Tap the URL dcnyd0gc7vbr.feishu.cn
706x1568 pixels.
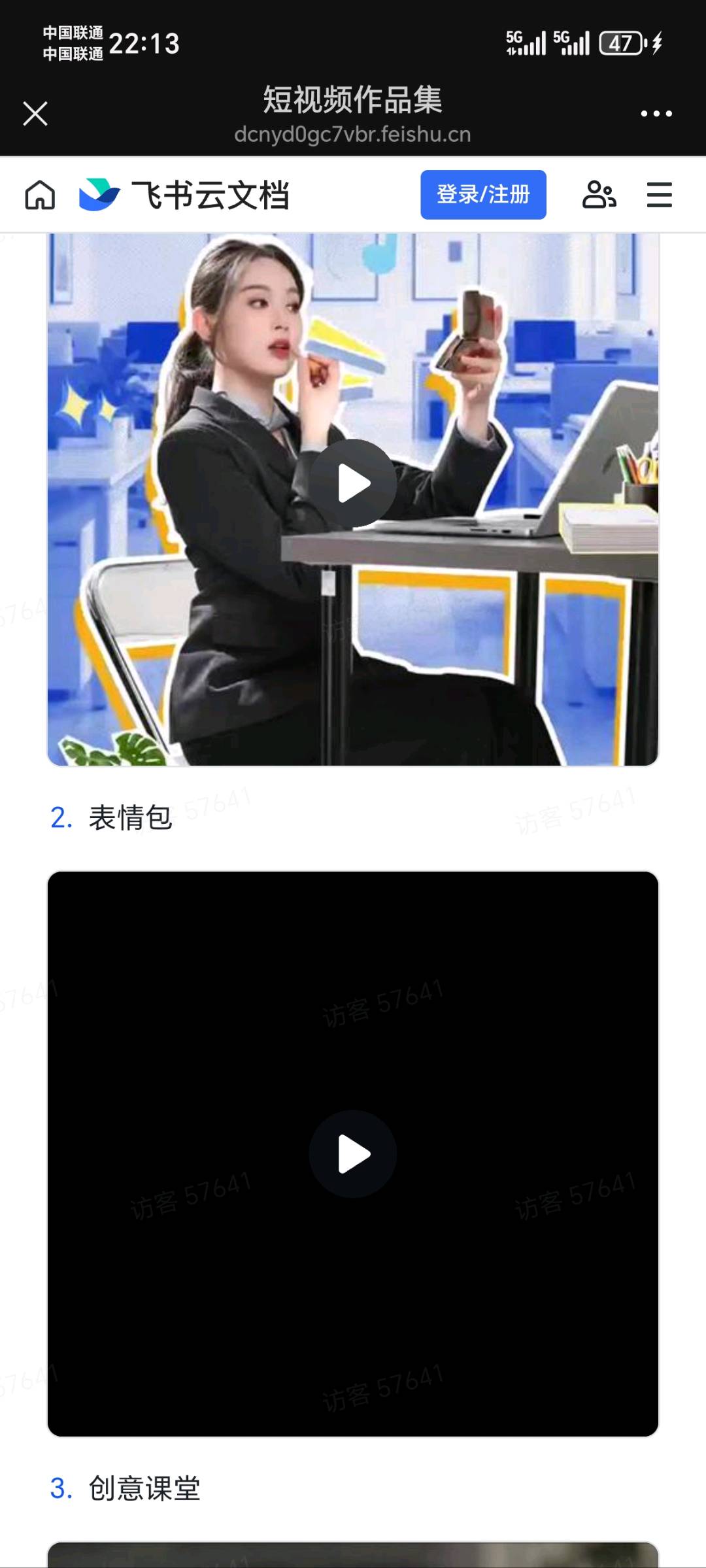click(x=353, y=136)
